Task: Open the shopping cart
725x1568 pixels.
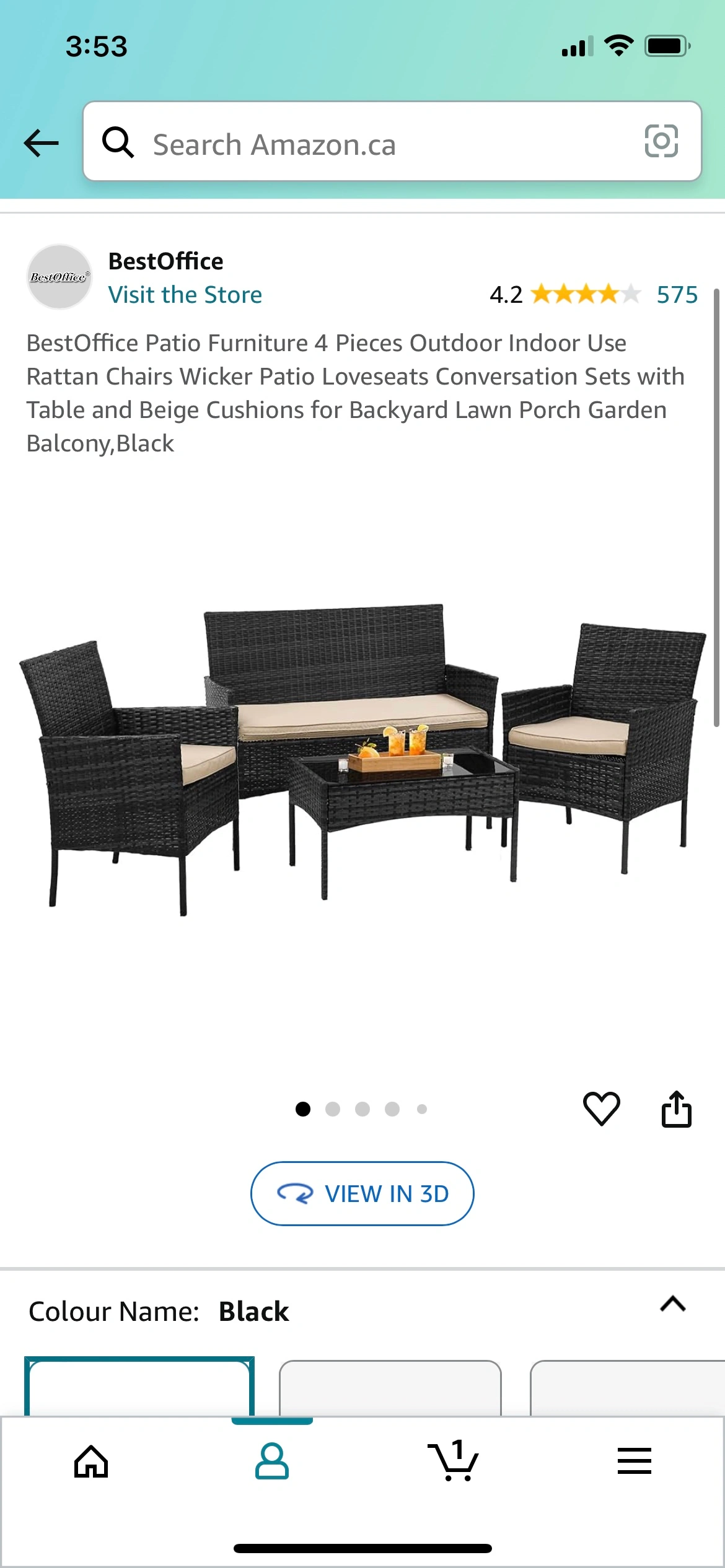Action: coord(454,1461)
